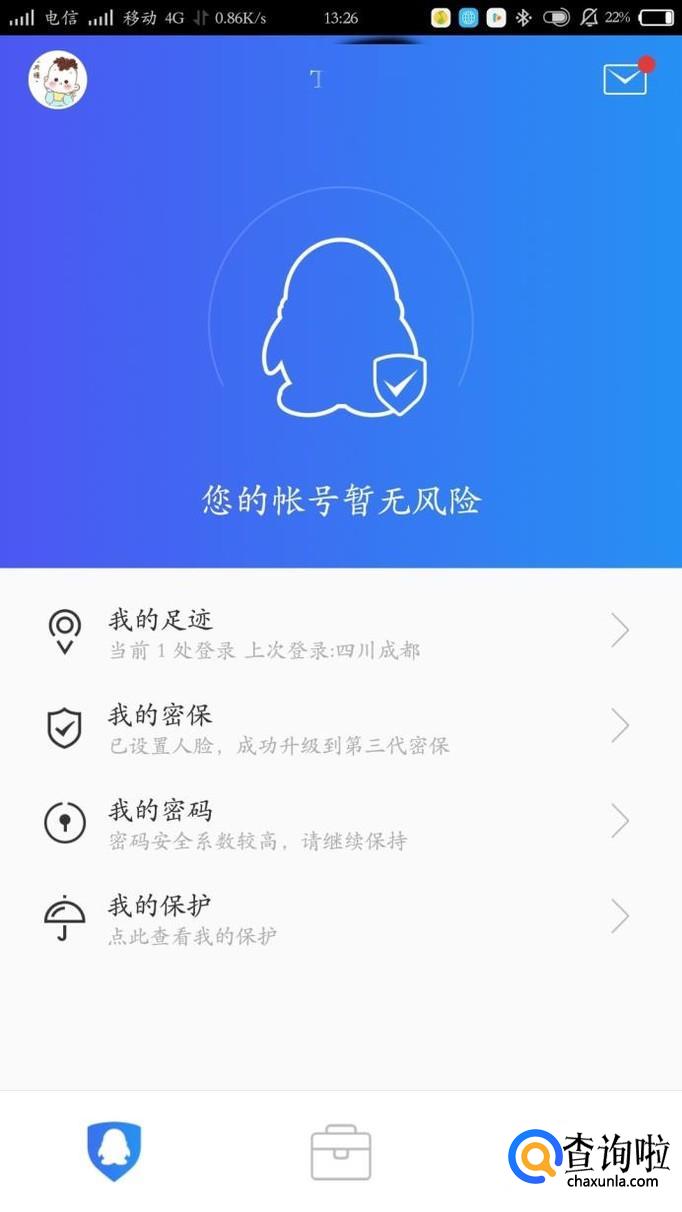
Task: Open the profile avatar
Action: point(58,80)
